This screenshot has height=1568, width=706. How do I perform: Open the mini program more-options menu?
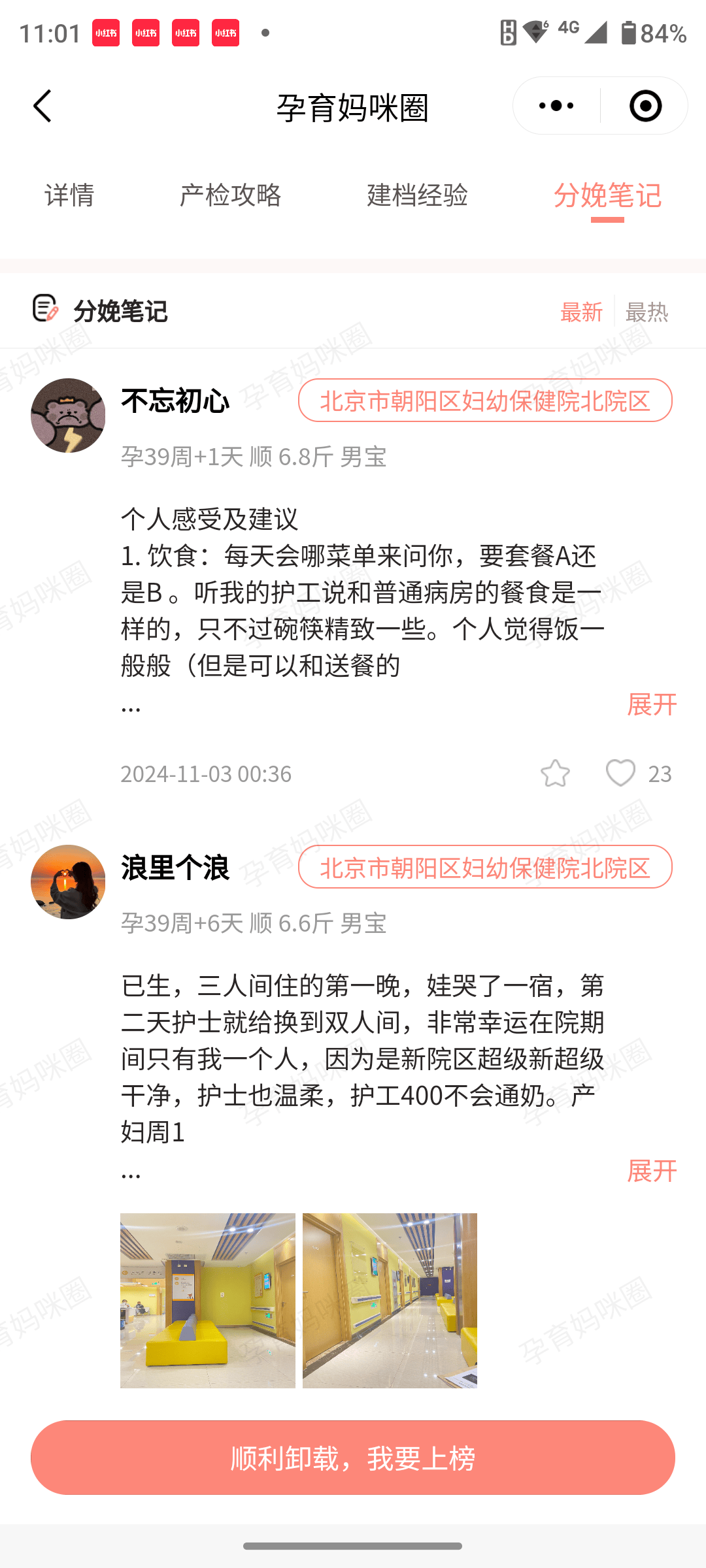pos(556,106)
